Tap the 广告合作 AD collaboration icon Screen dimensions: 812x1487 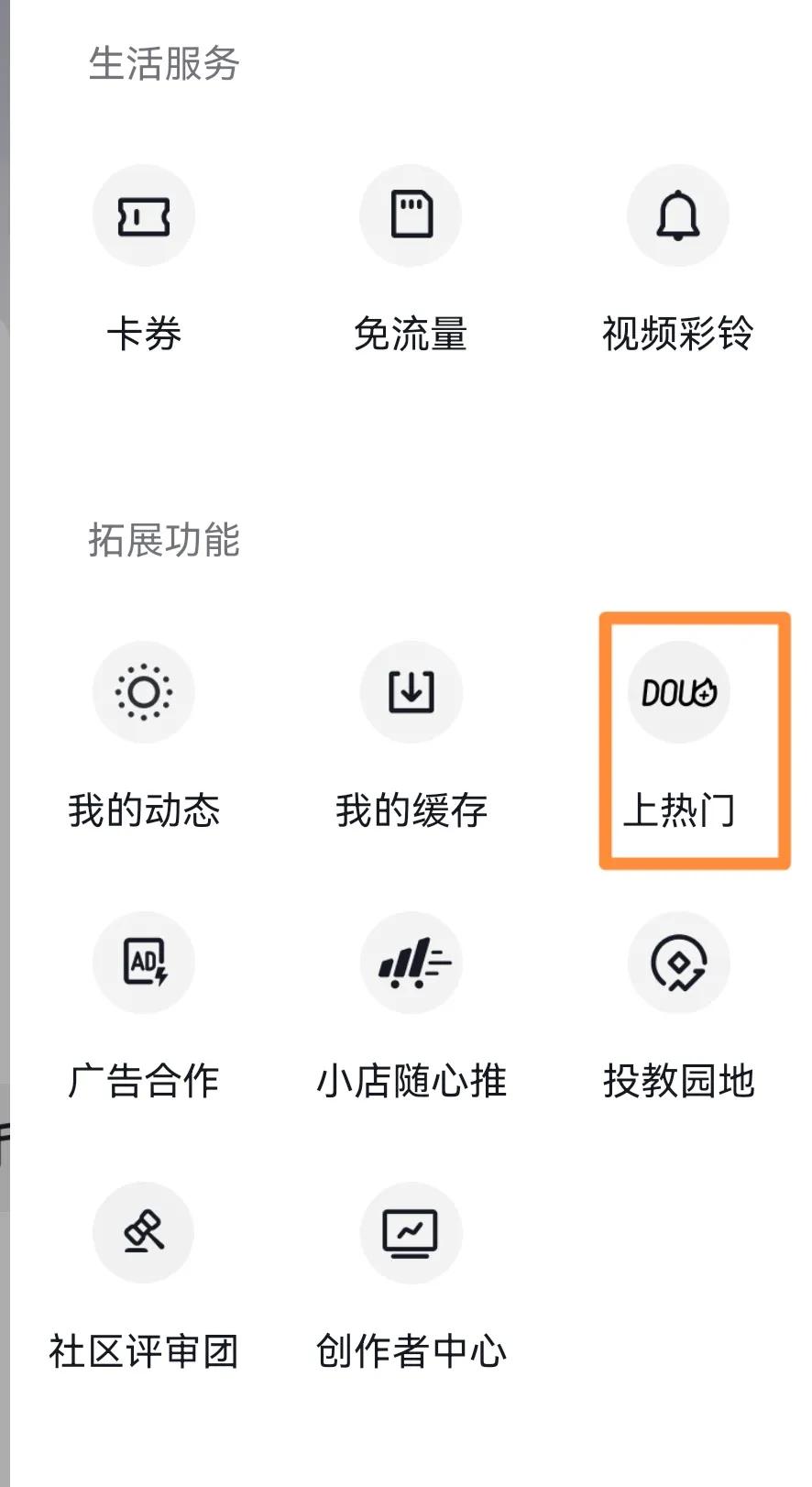pos(144,961)
